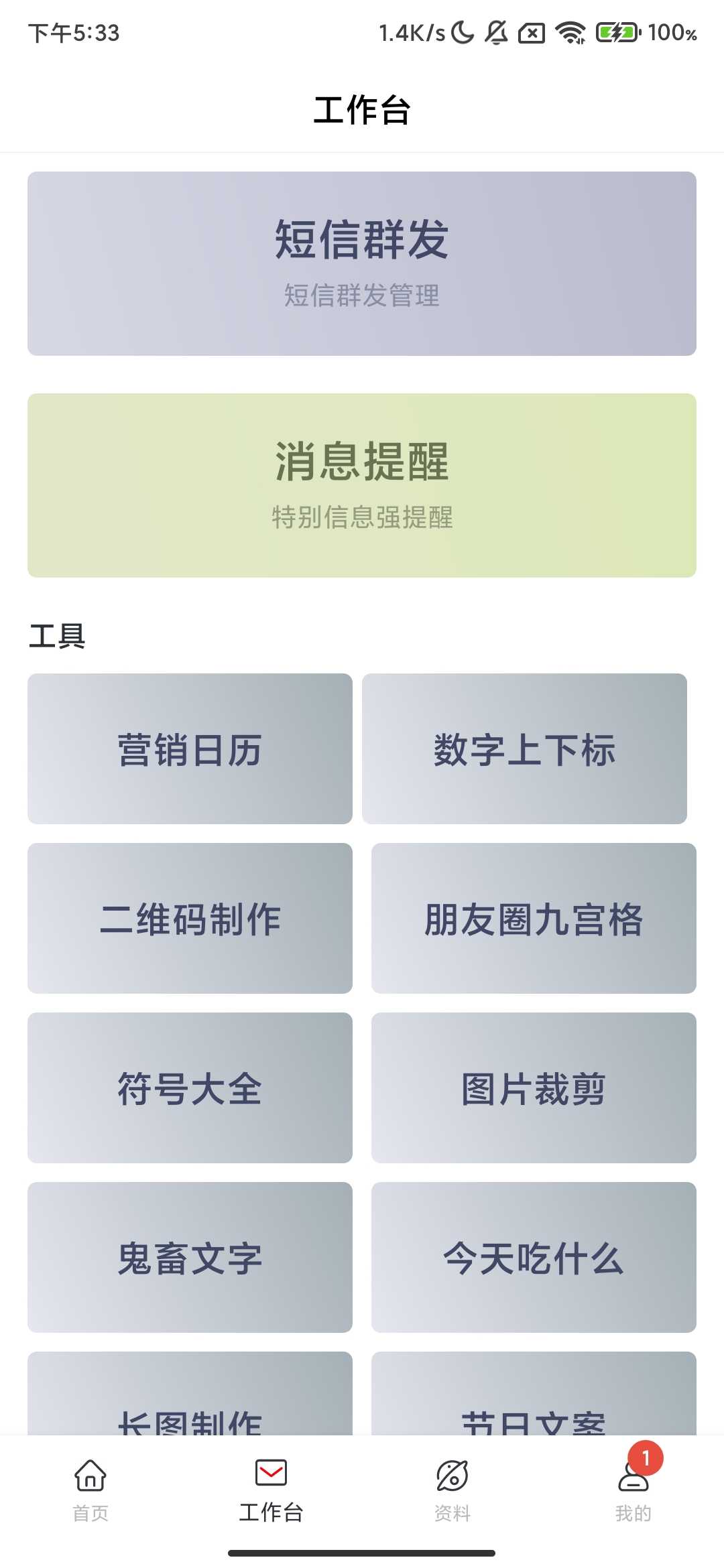Open 朋友圈九宫格 grid tool

pyautogui.click(x=533, y=919)
